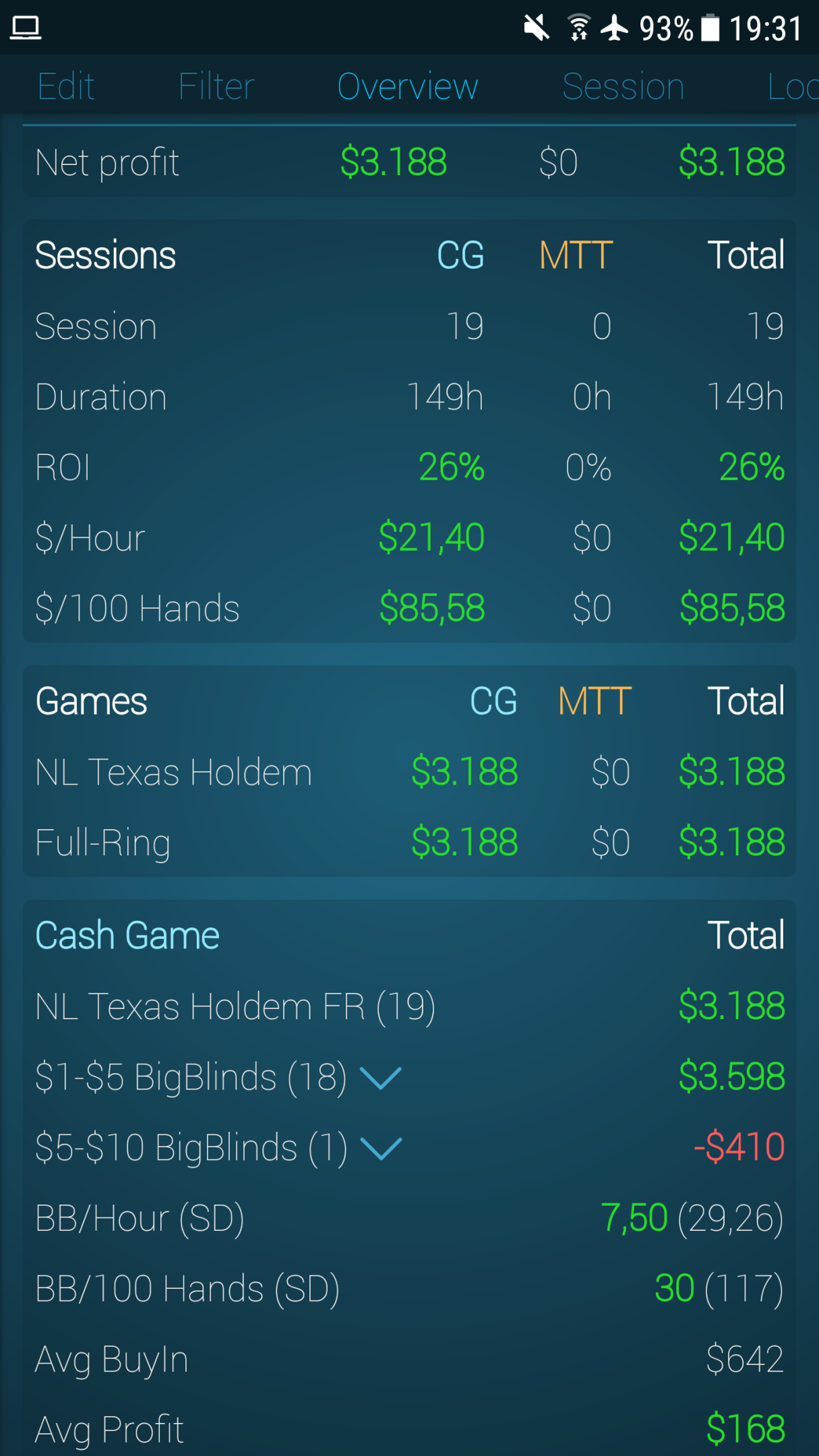Go to the Session tab

click(x=624, y=86)
